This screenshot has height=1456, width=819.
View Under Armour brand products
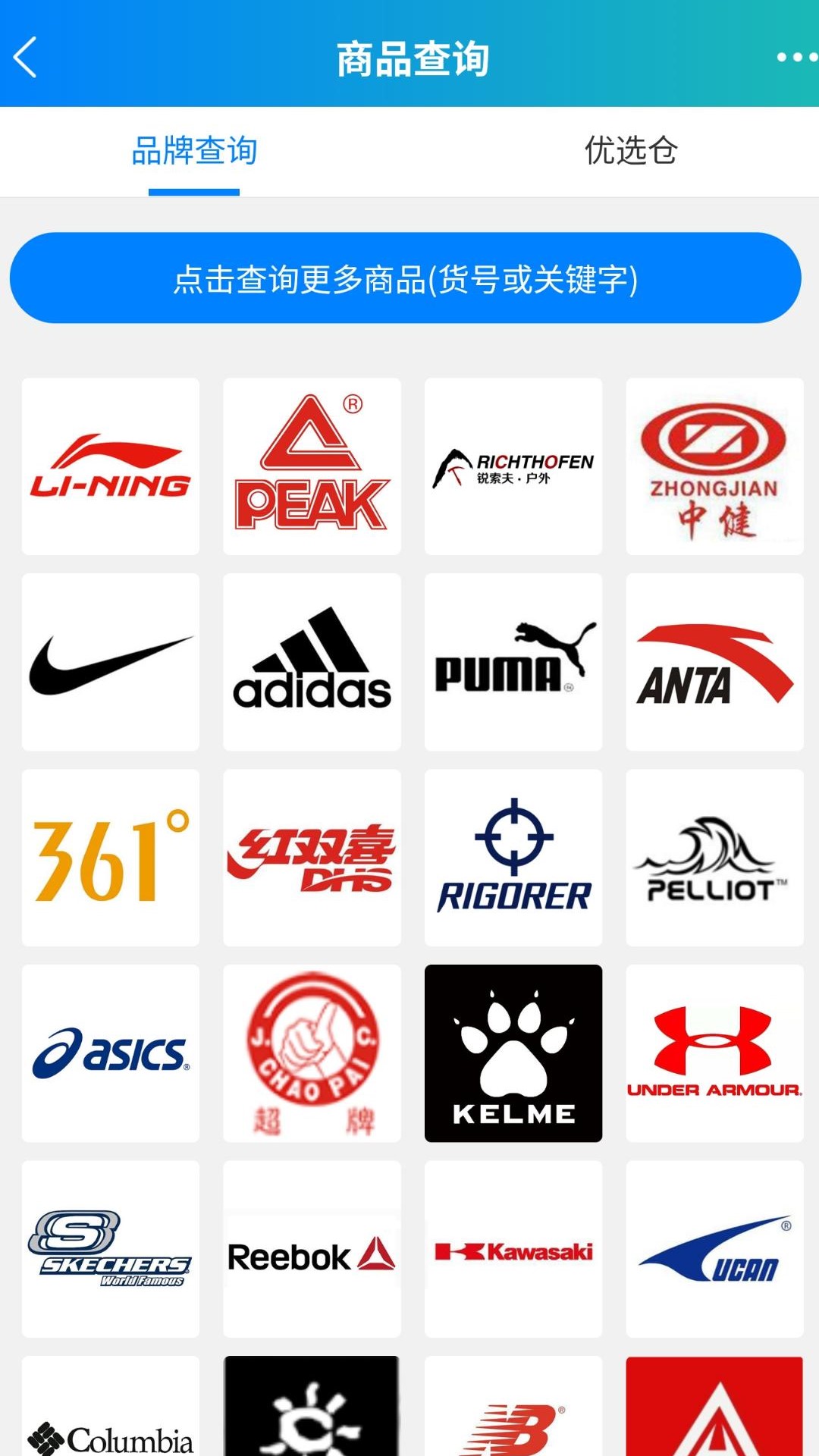click(x=714, y=1053)
